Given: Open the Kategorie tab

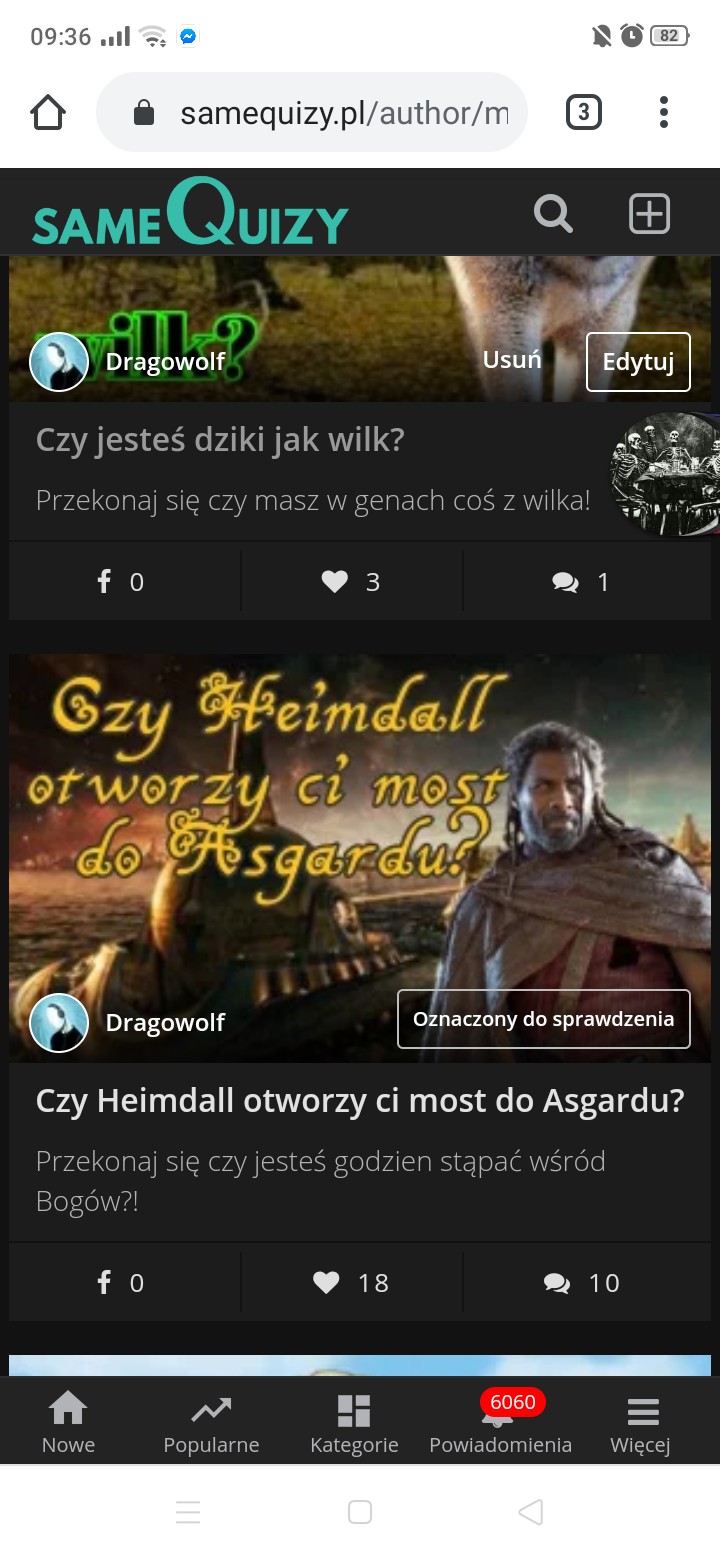Looking at the screenshot, I should 354,1423.
